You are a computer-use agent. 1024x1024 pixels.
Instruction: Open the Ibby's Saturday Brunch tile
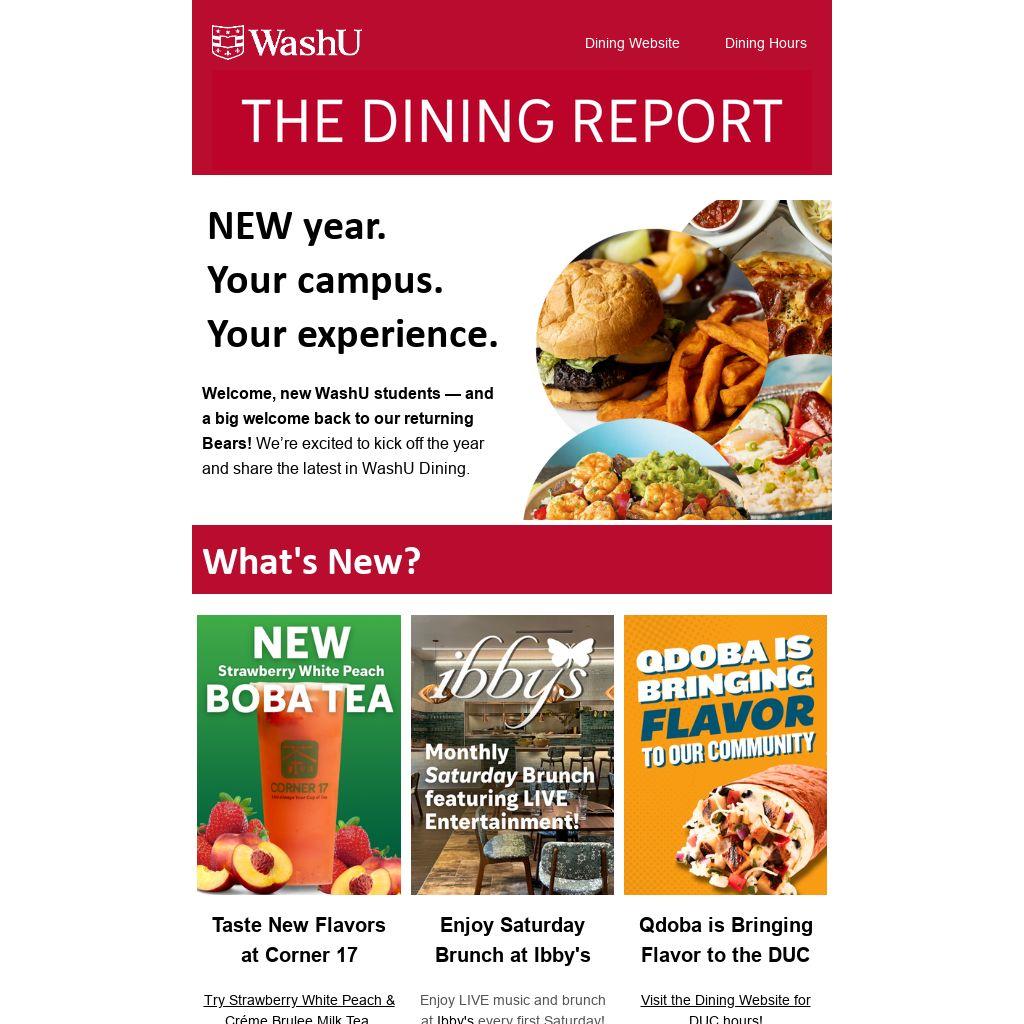[512, 754]
